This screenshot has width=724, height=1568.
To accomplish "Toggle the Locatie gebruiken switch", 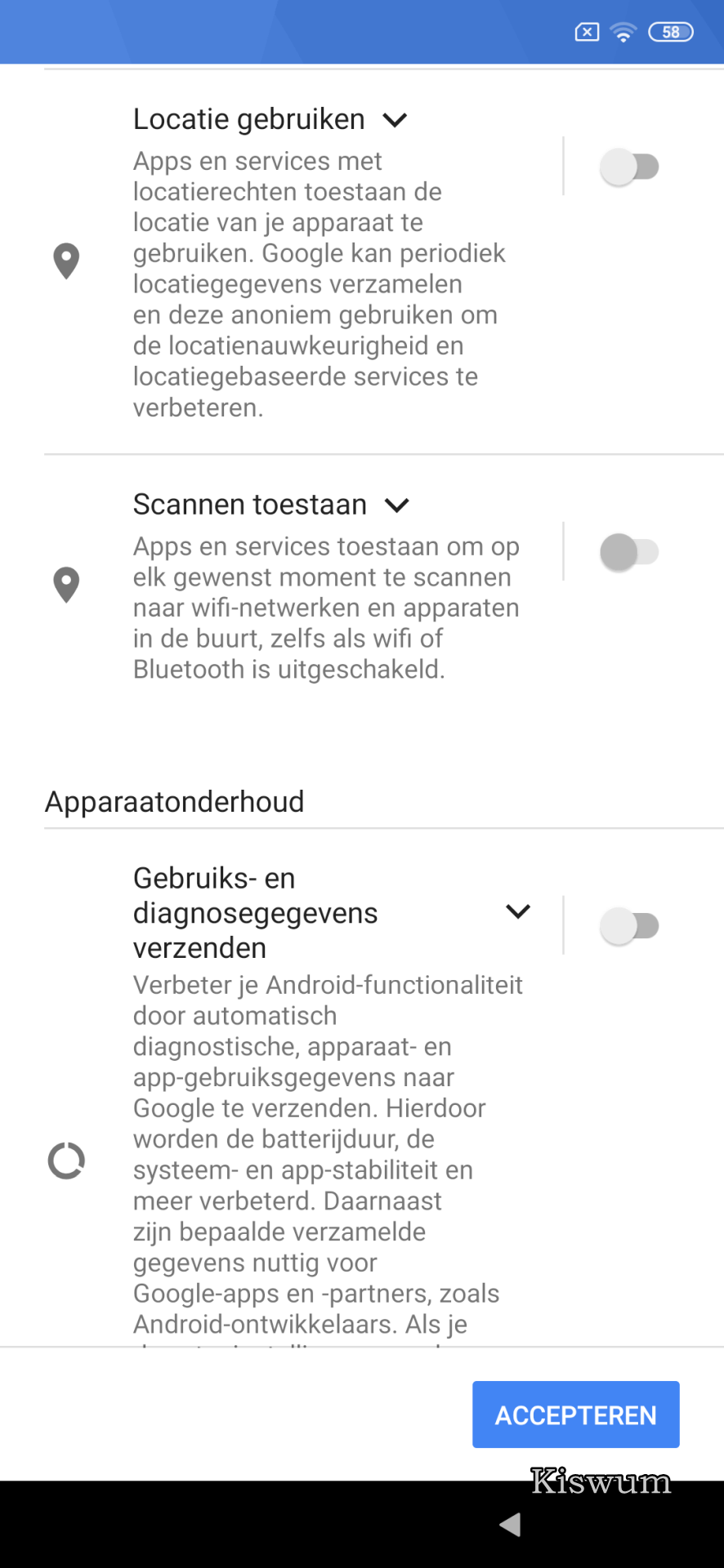I will coord(629,167).
